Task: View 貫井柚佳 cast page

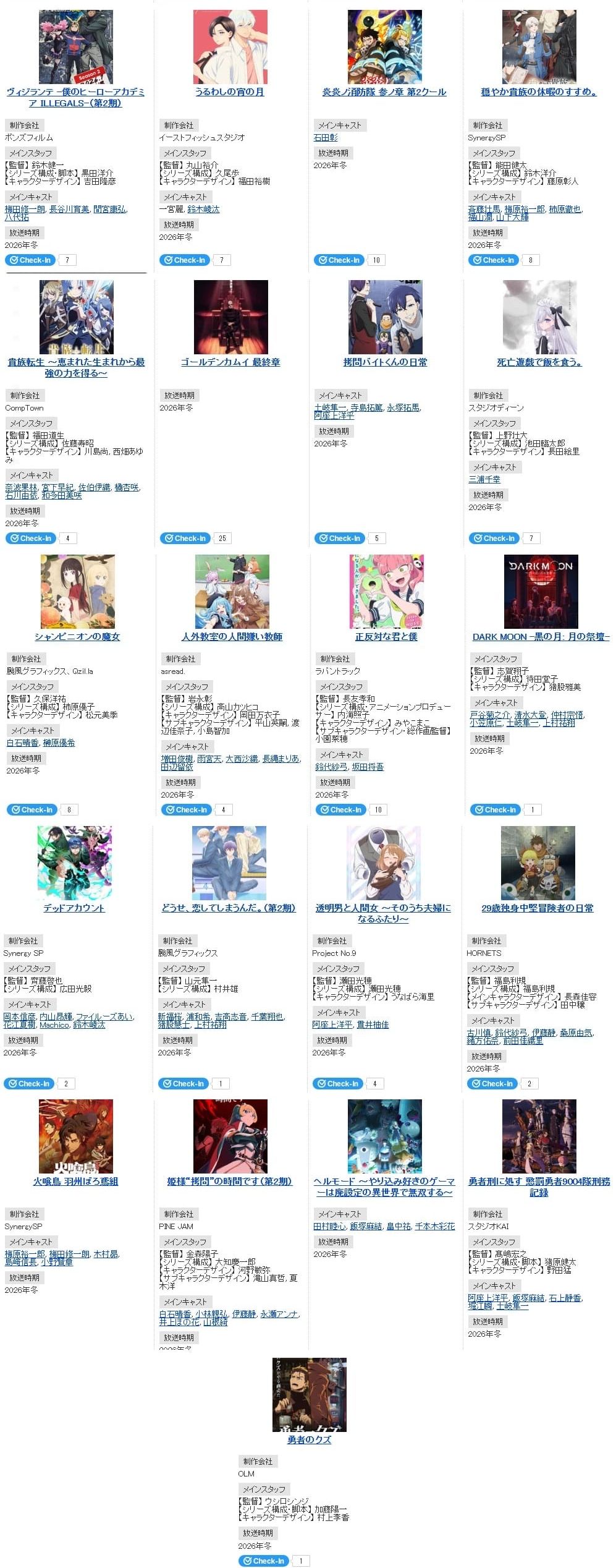Action: coord(373,1025)
